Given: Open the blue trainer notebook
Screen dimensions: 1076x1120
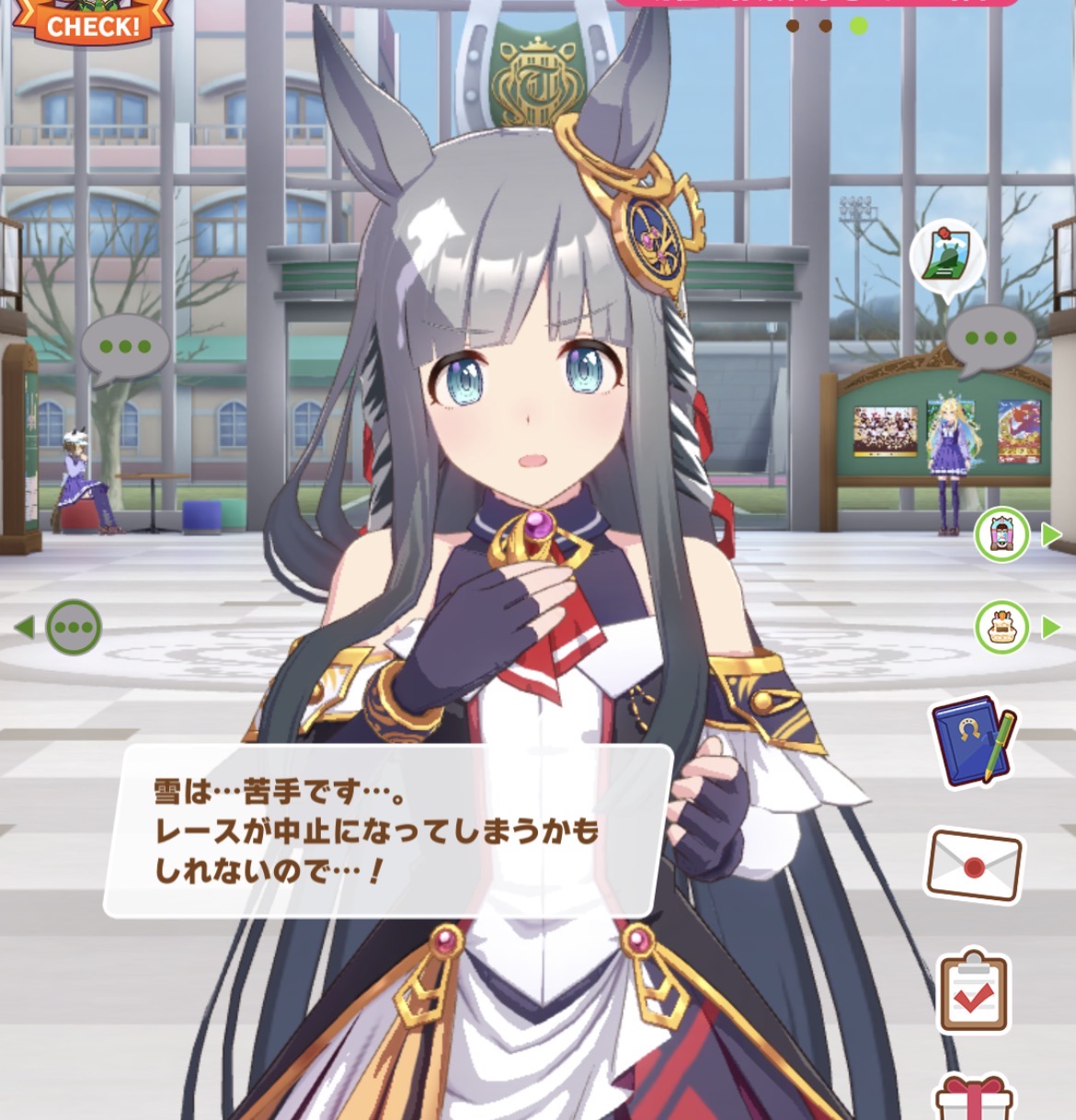Looking at the screenshot, I should (x=973, y=740).
